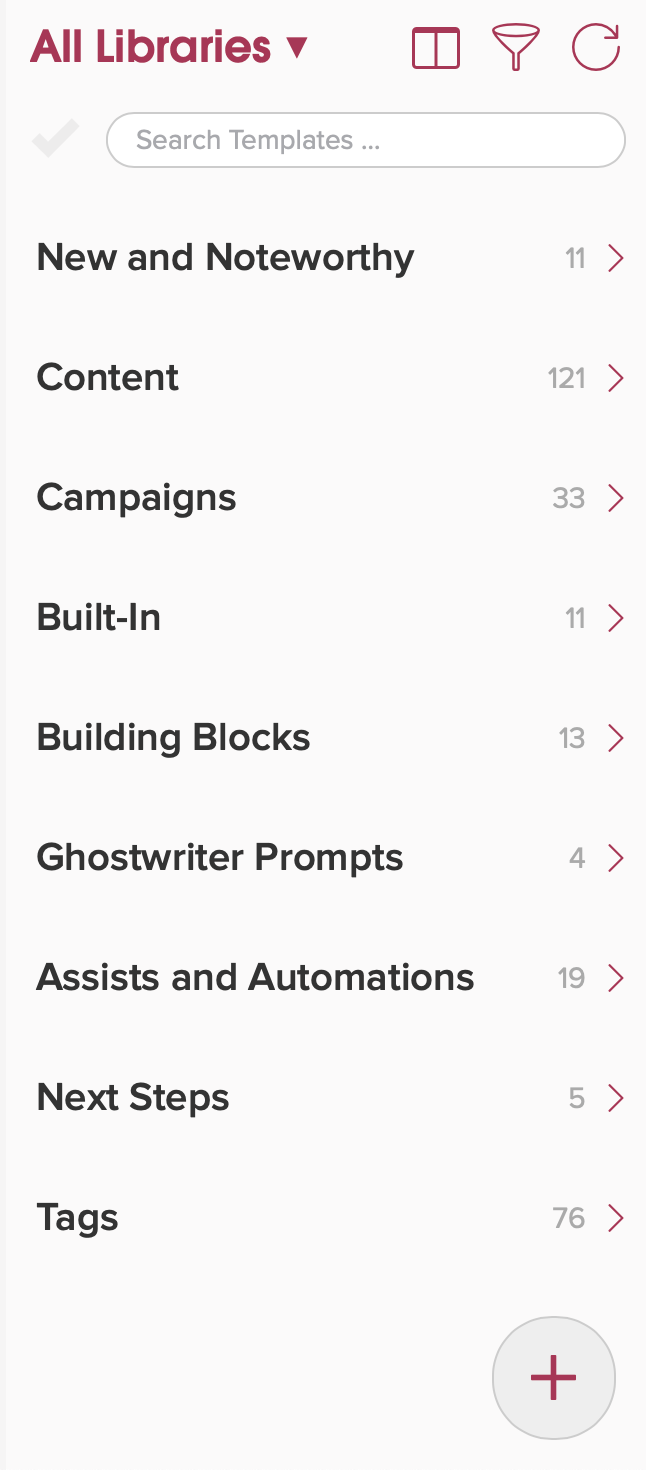Open the filter funnel
The width and height of the screenshot is (646, 1470).
coord(516,48)
